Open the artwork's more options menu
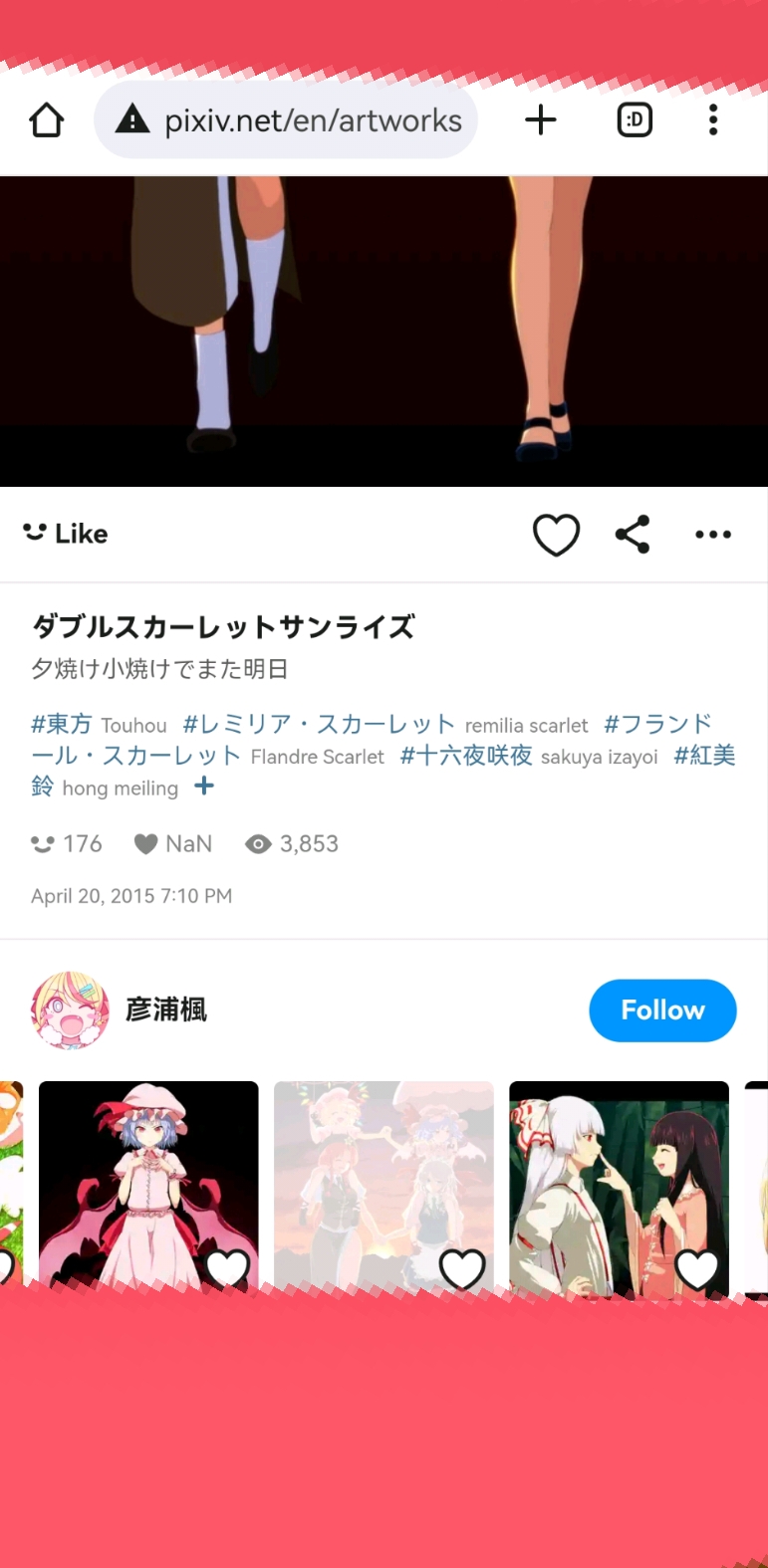 [x=713, y=535]
